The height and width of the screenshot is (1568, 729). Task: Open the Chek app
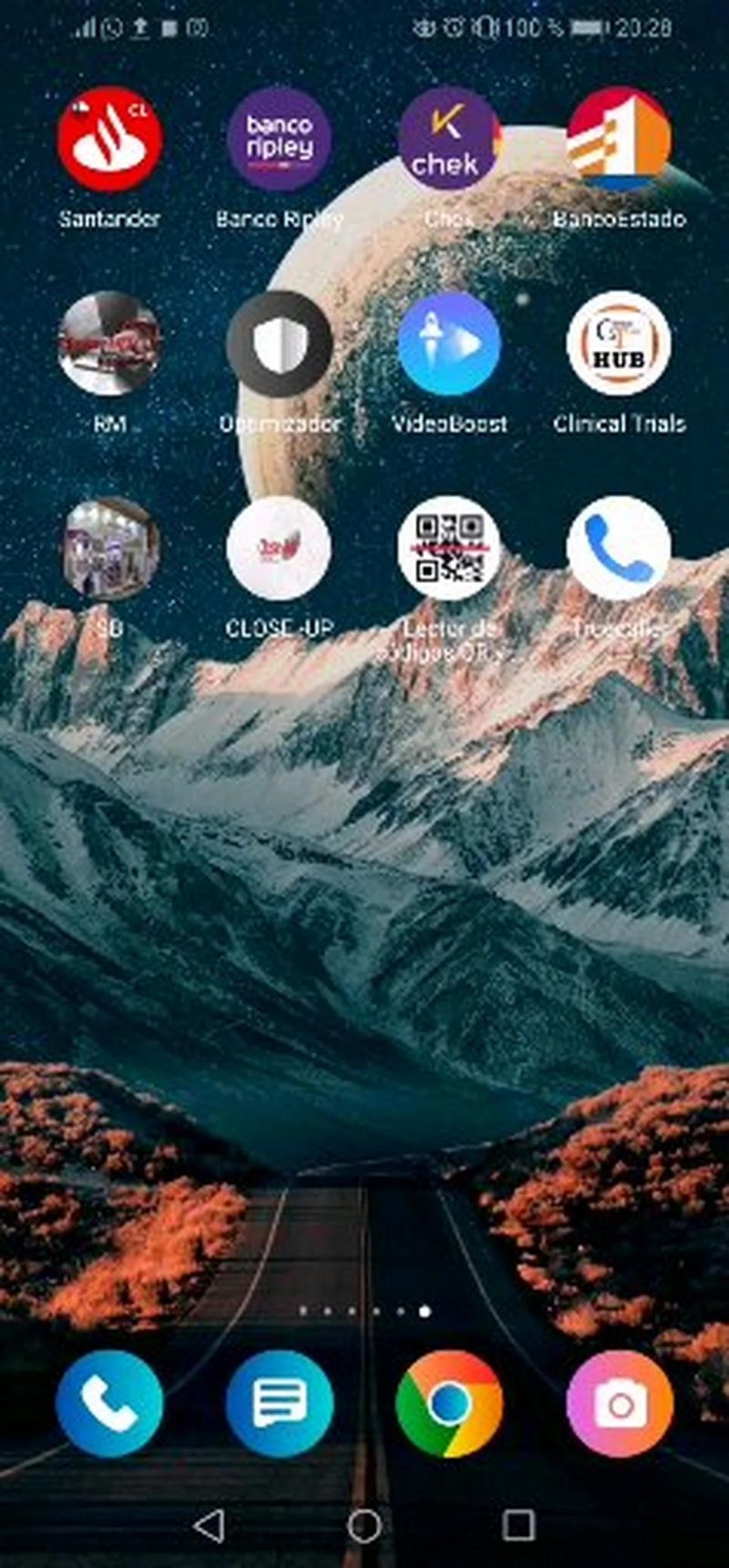tap(449, 139)
